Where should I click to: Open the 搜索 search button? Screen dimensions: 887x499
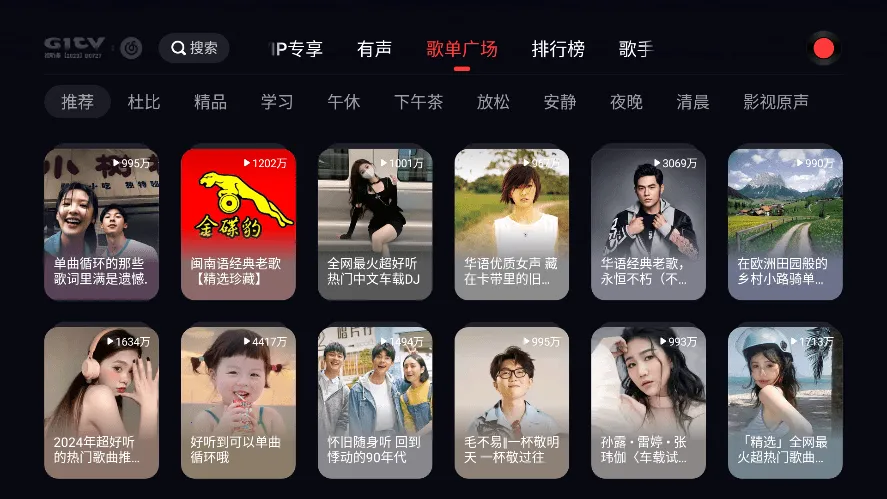click(194, 48)
